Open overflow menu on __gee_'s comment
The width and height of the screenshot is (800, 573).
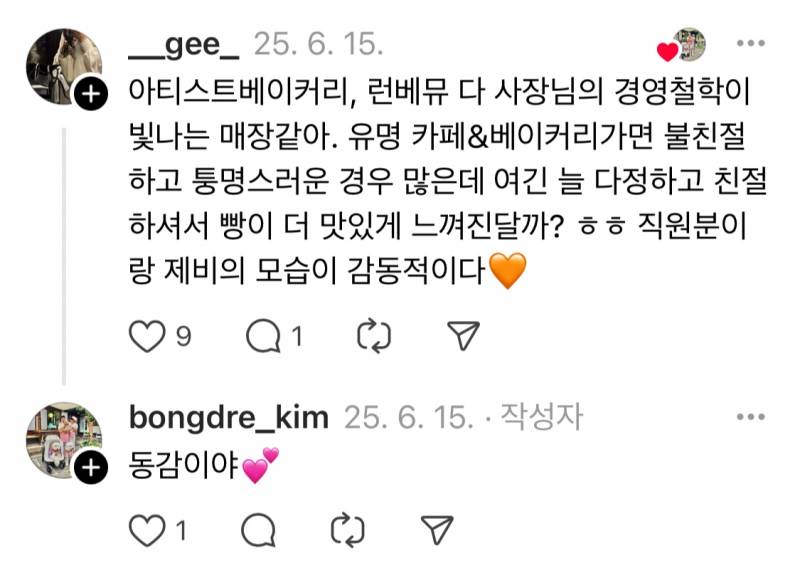click(750, 44)
